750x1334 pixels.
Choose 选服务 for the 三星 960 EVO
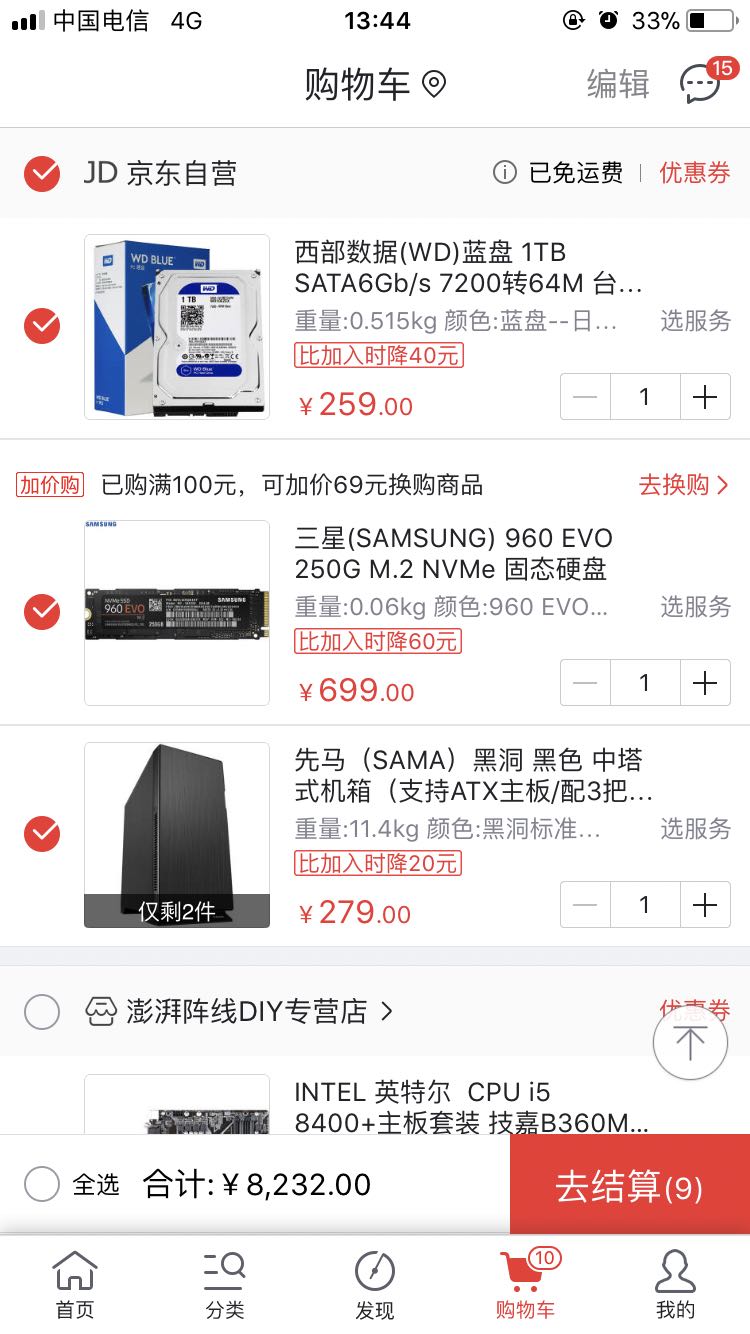pos(695,607)
